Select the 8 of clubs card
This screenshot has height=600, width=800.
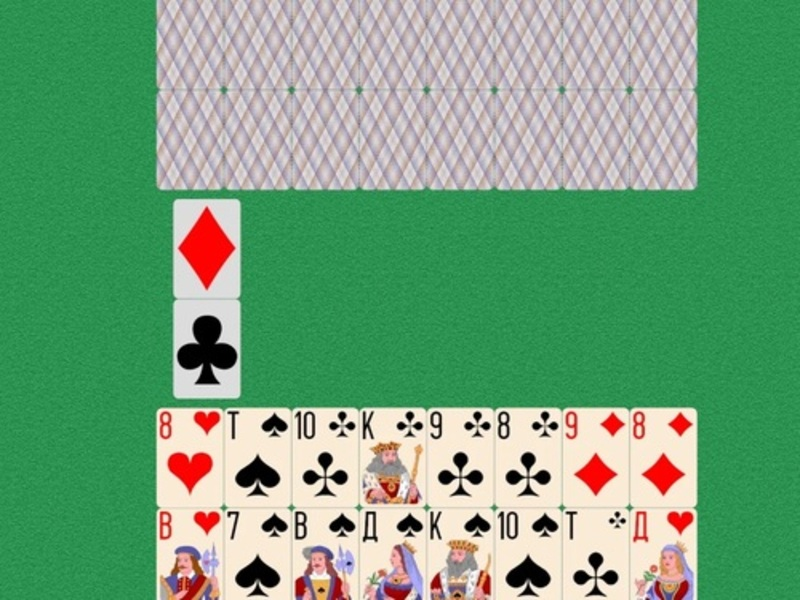point(528,457)
